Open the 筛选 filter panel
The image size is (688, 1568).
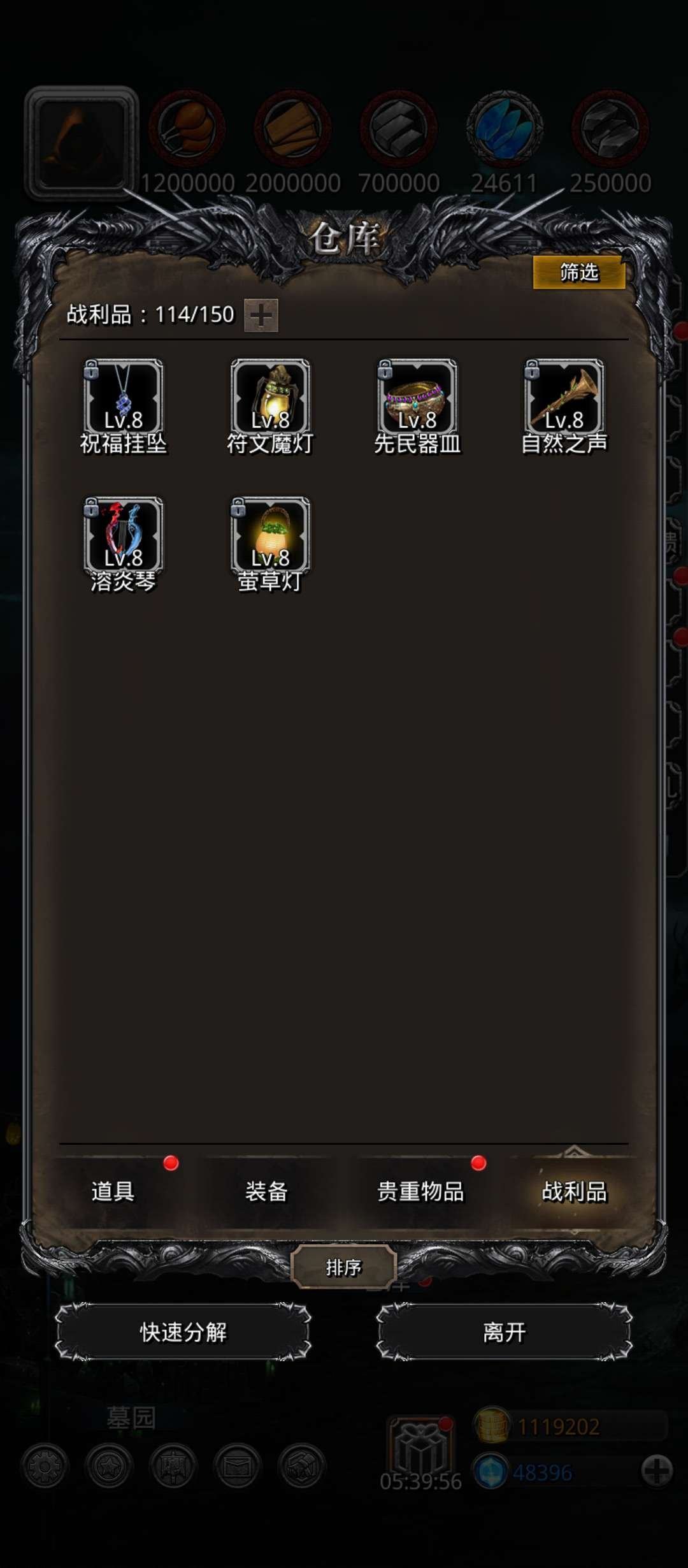(578, 271)
